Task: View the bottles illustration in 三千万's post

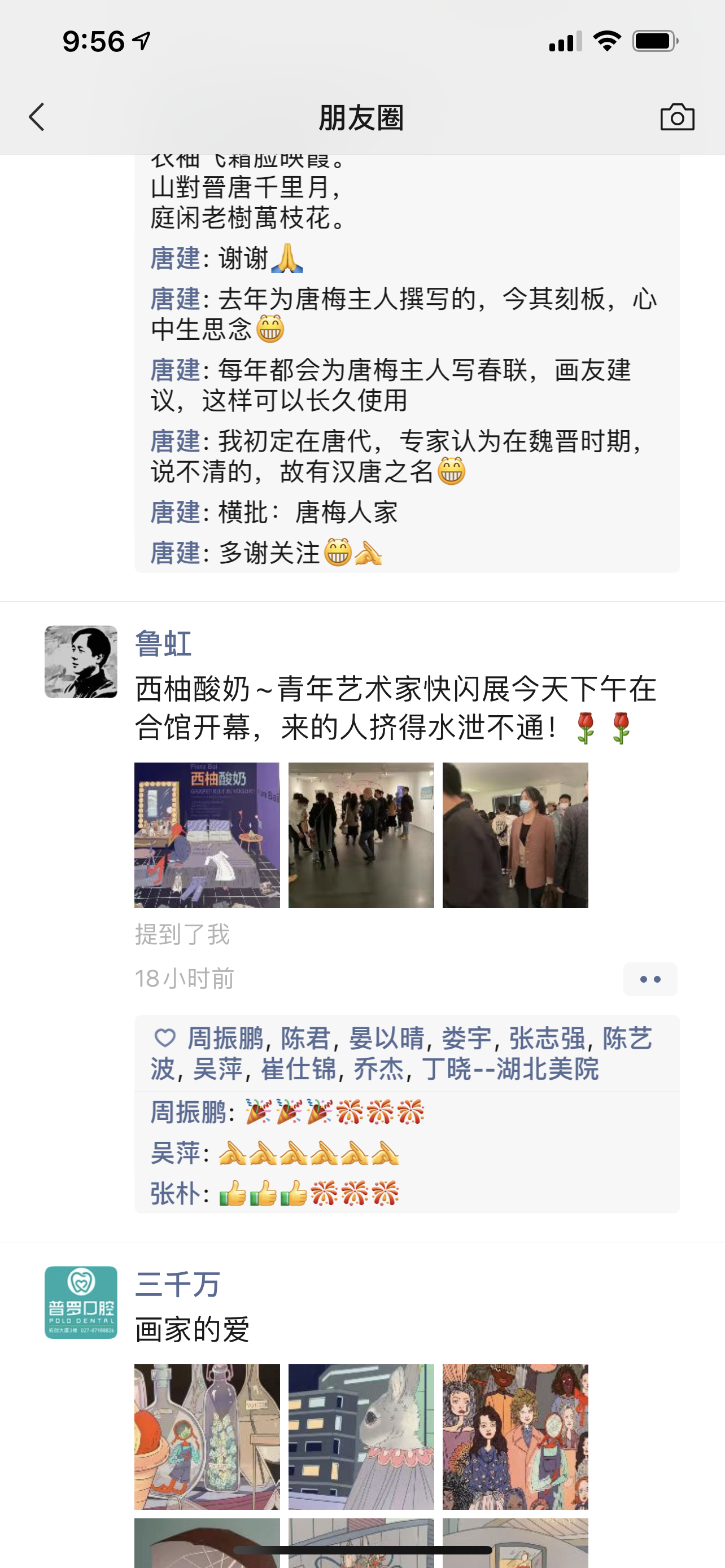Action: [207, 1436]
